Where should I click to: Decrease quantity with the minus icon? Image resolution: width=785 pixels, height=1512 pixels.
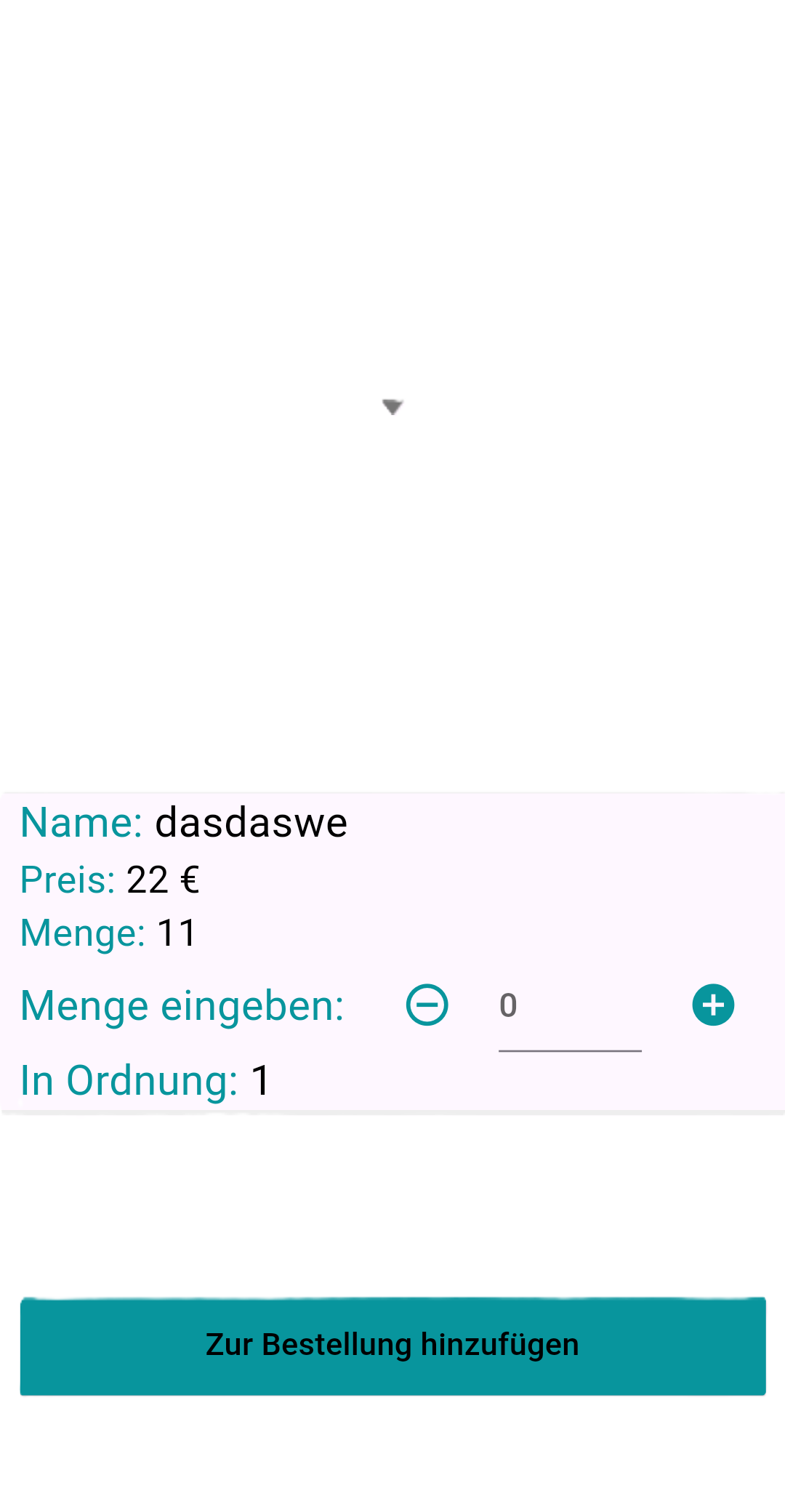(x=427, y=1005)
